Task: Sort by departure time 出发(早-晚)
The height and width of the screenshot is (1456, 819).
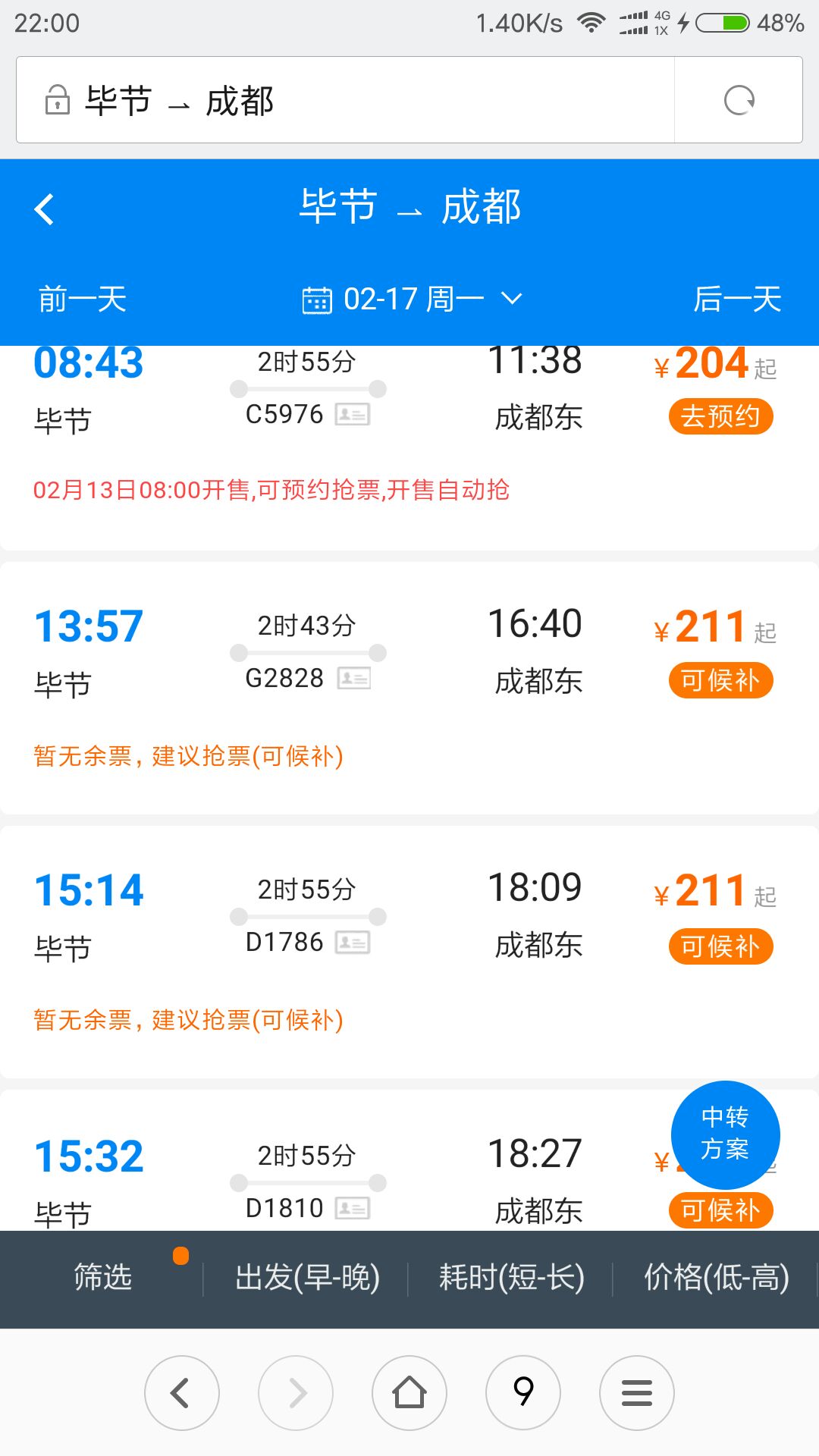Action: [307, 1278]
